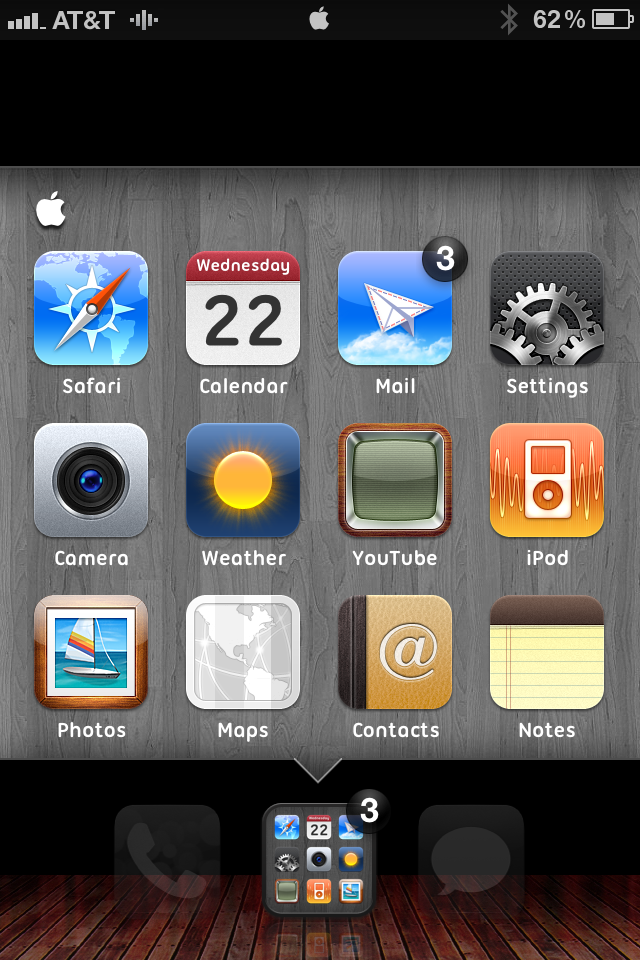Open Mail with 3 unread messages

click(395, 308)
